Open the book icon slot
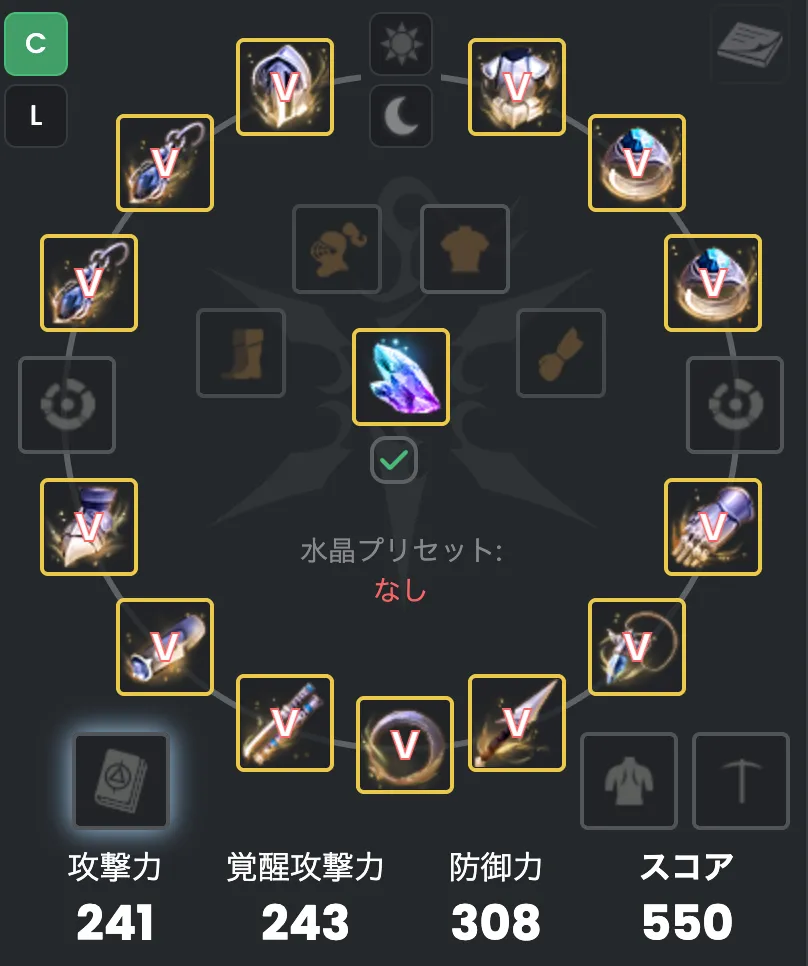This screenshot has height=966, width=808. coord(121,780)
